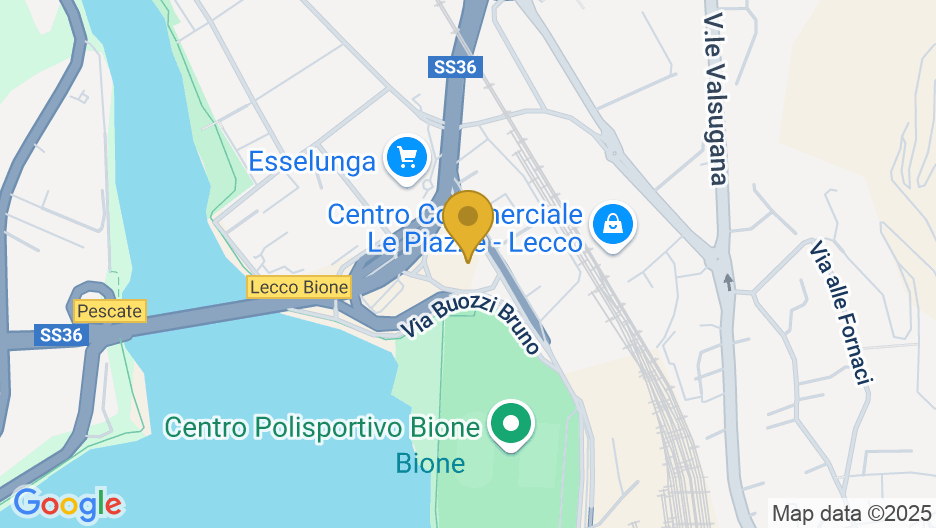Tap the Centro Polisportivo Bione green marker
The image size is (936, 528).
511,424
